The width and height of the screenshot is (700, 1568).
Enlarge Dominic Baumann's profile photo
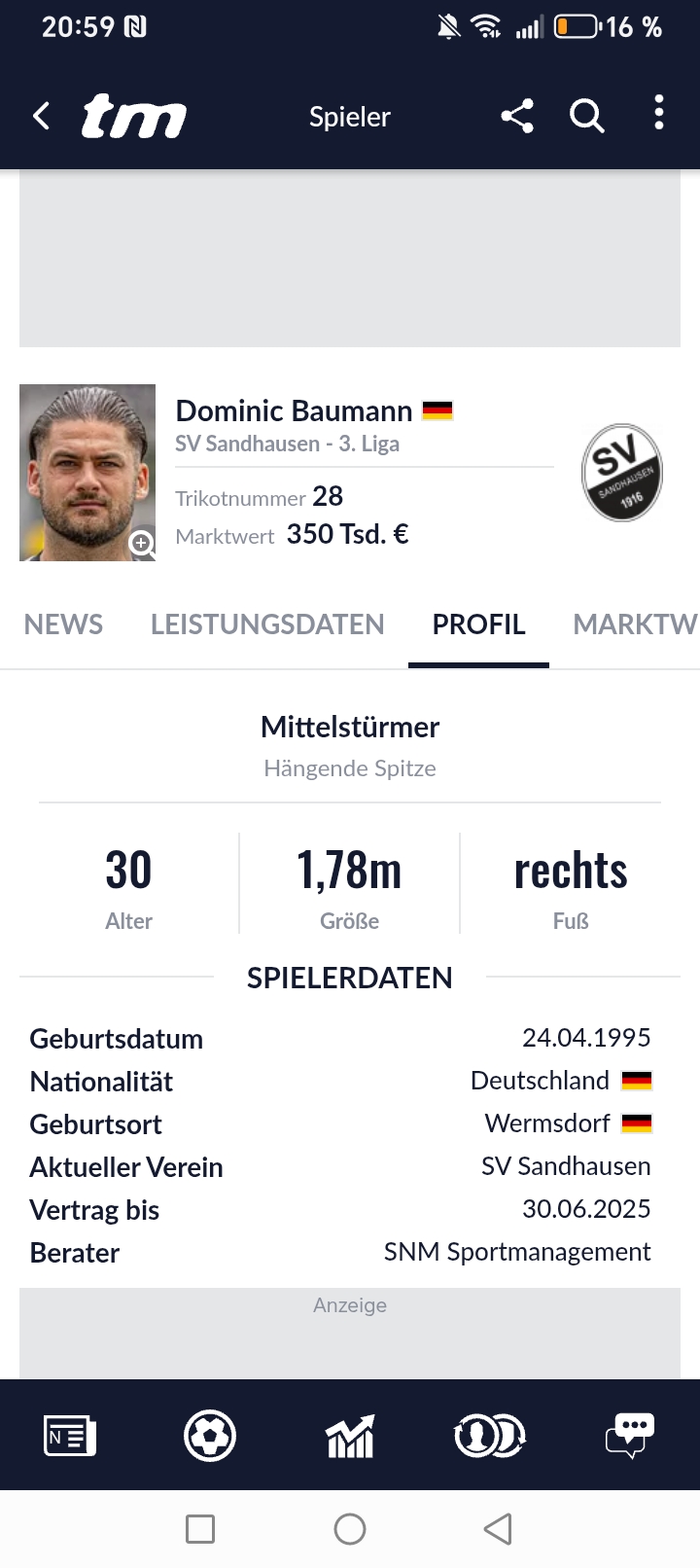pos(87,473)
